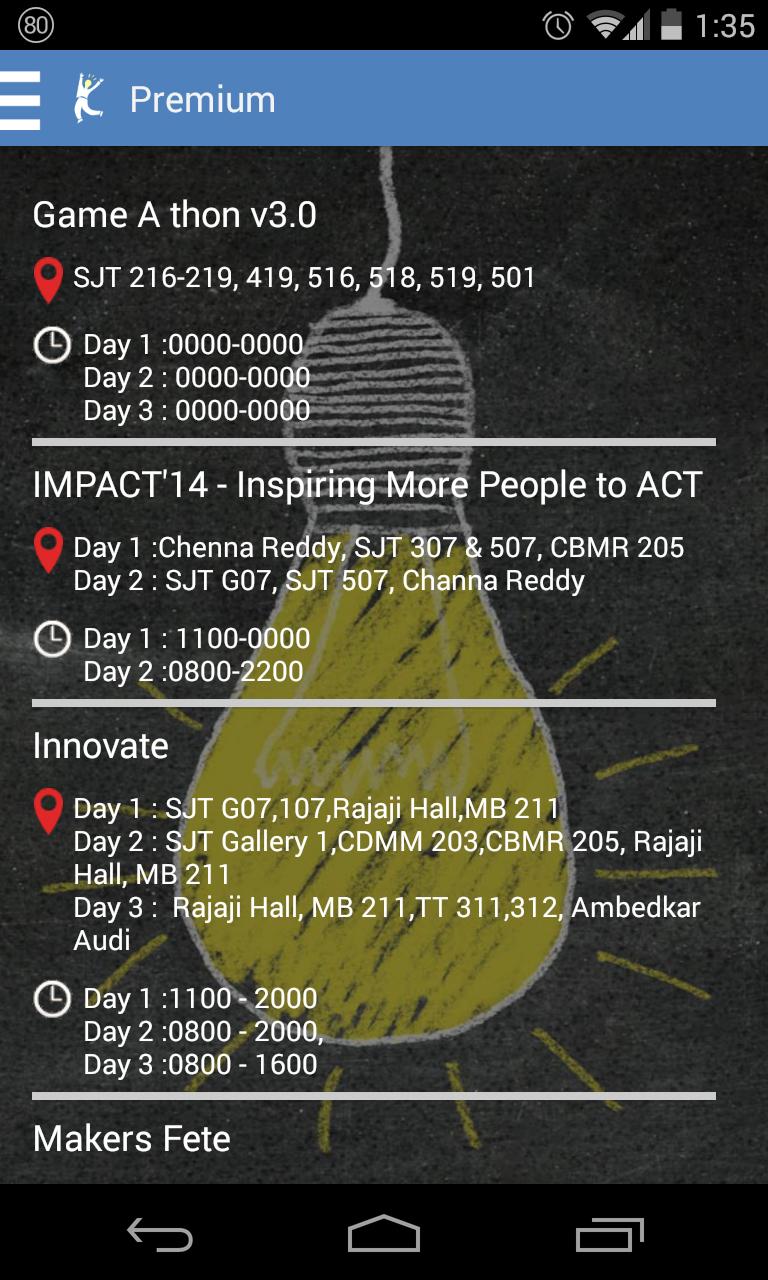The width and height of the screenshot is (768, 1280).
Task: Go back using the system back button
Action: coord(160,1235)
